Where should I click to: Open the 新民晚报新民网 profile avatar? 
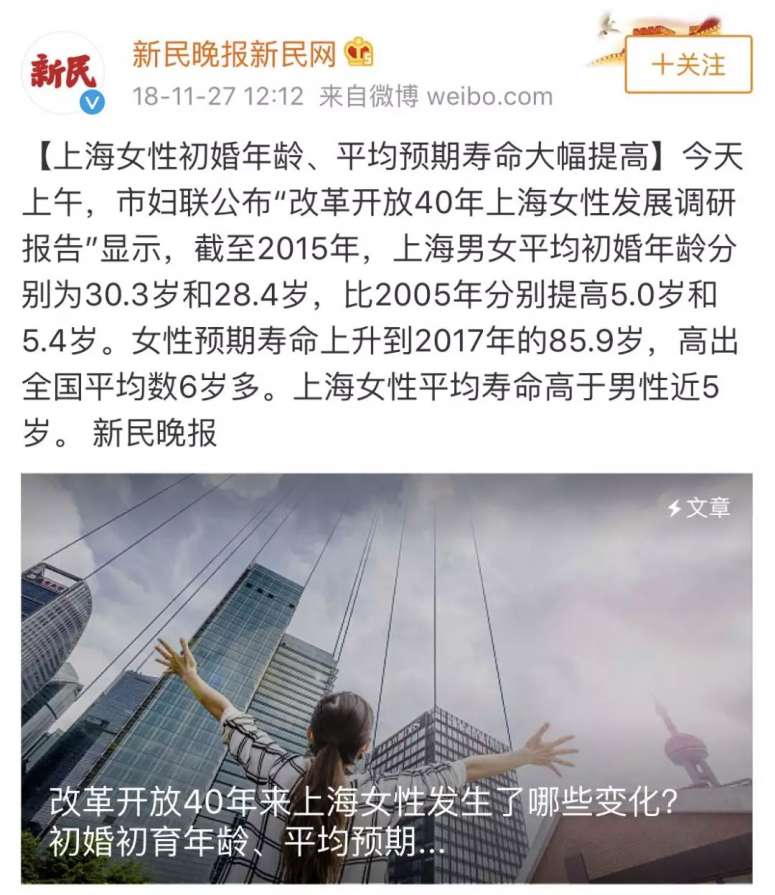point(64,72)
